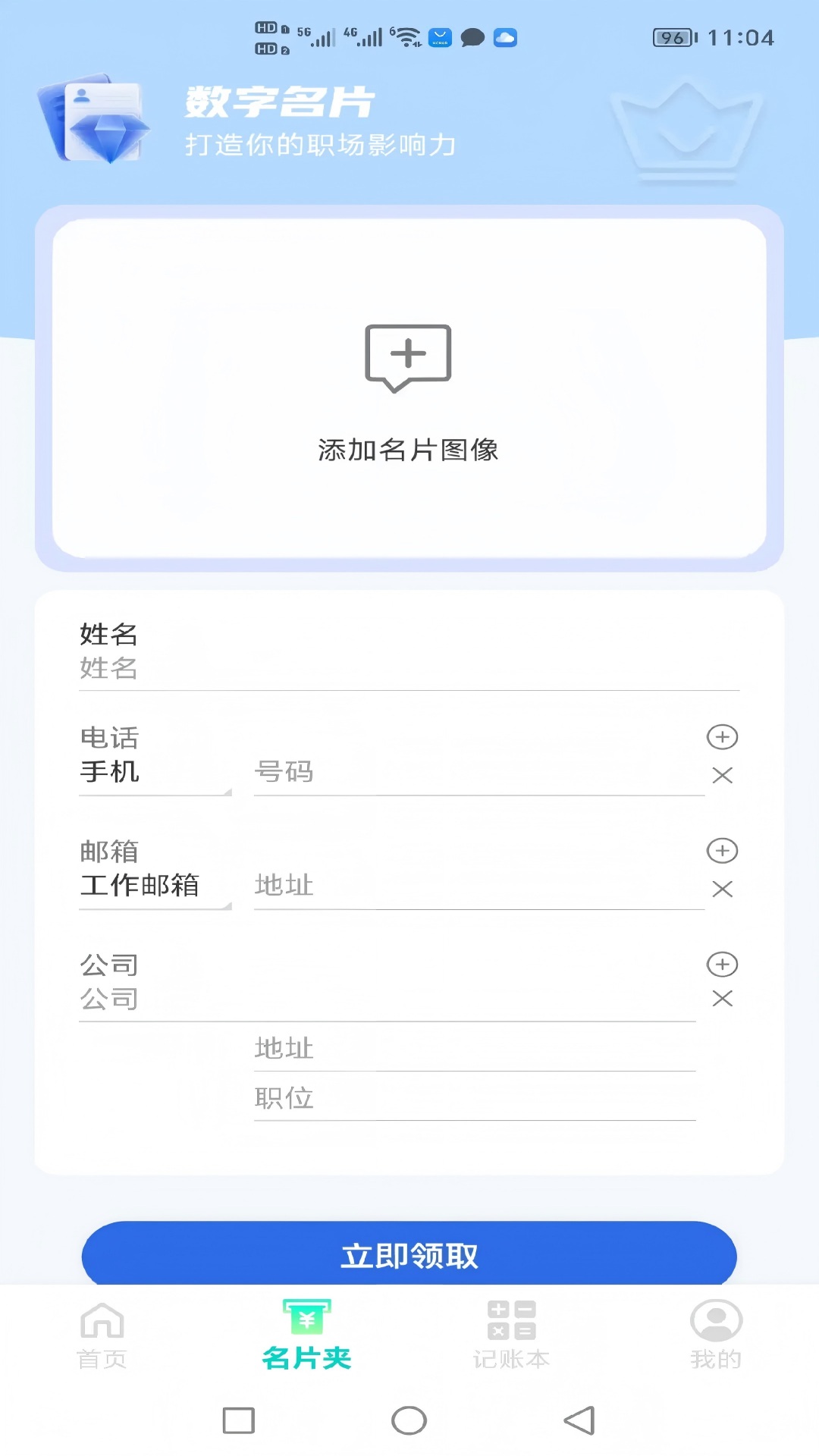
Task: Delete the work email row via X icon
Action: point(723,887)
